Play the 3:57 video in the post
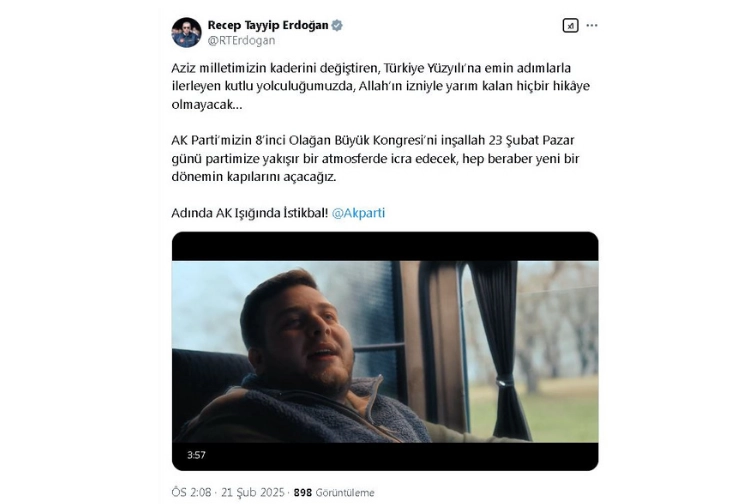This screenshot has height=504, width=756. tap(385, 350)
